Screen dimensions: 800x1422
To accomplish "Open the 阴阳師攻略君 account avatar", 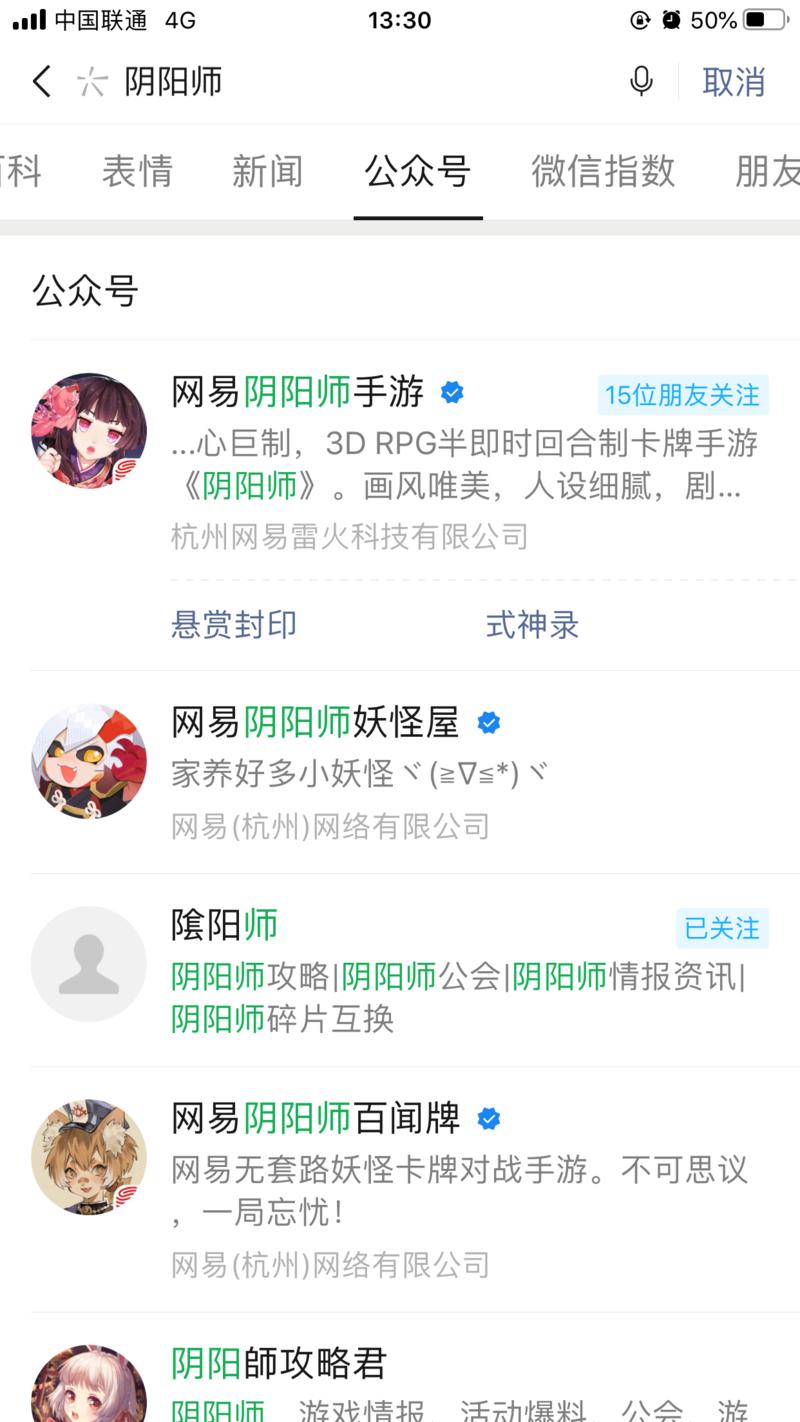I will (88, 1390).
